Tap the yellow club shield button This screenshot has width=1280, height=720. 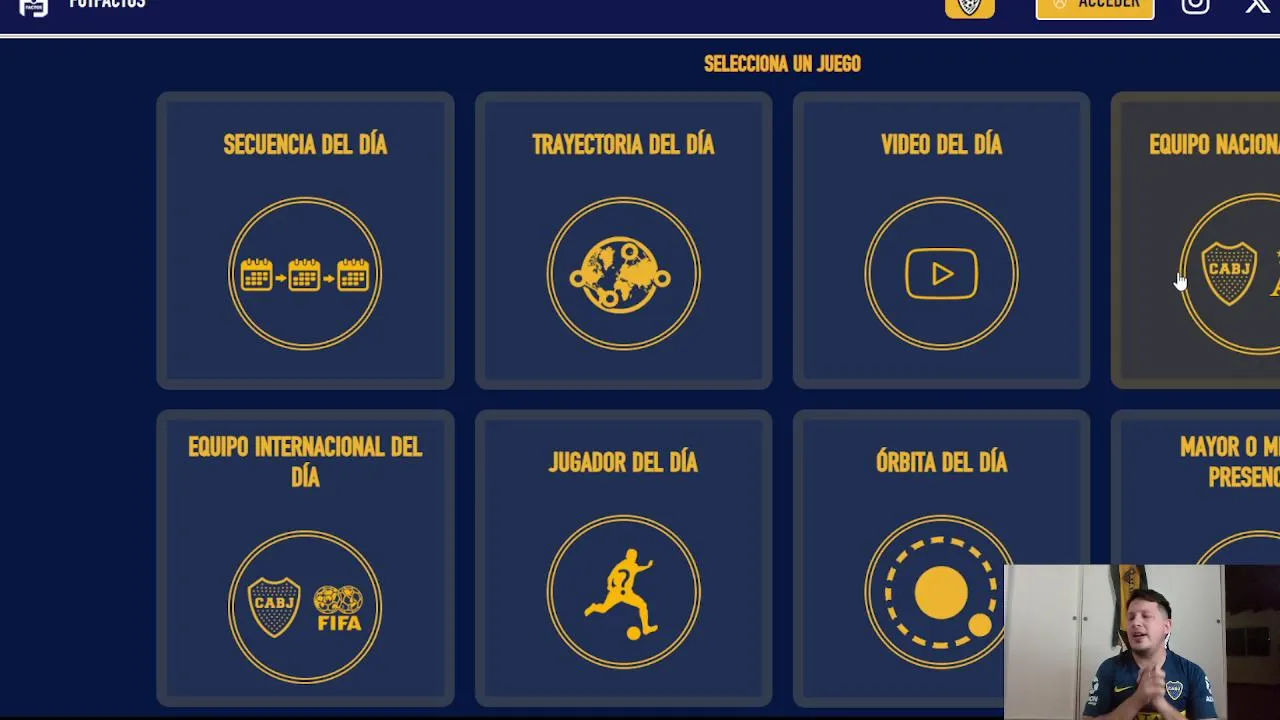click(x=969, y=7)
